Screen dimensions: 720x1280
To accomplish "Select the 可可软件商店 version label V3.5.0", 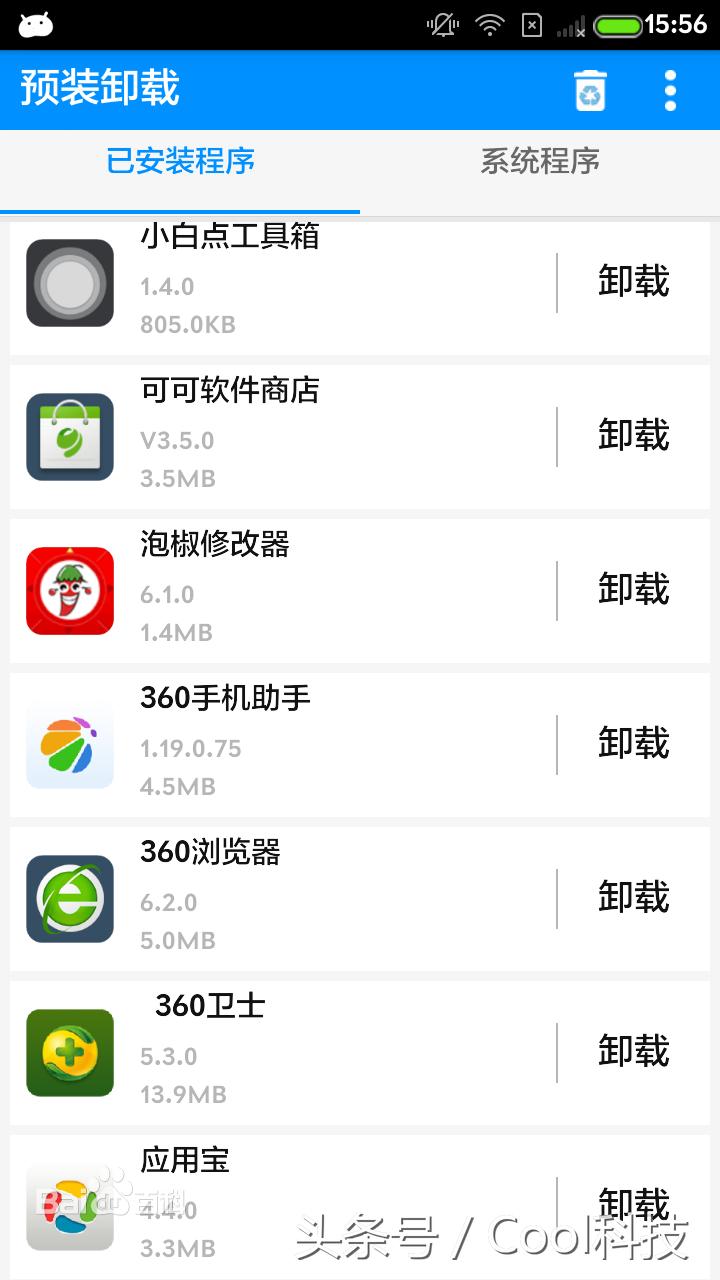I will pyautogui.click(x=178, y=440).
